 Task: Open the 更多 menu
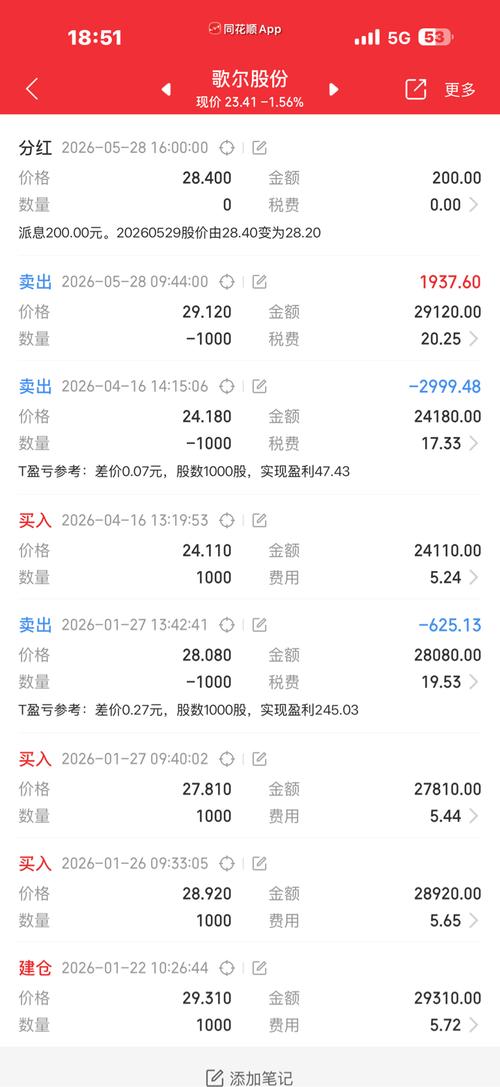460,89
